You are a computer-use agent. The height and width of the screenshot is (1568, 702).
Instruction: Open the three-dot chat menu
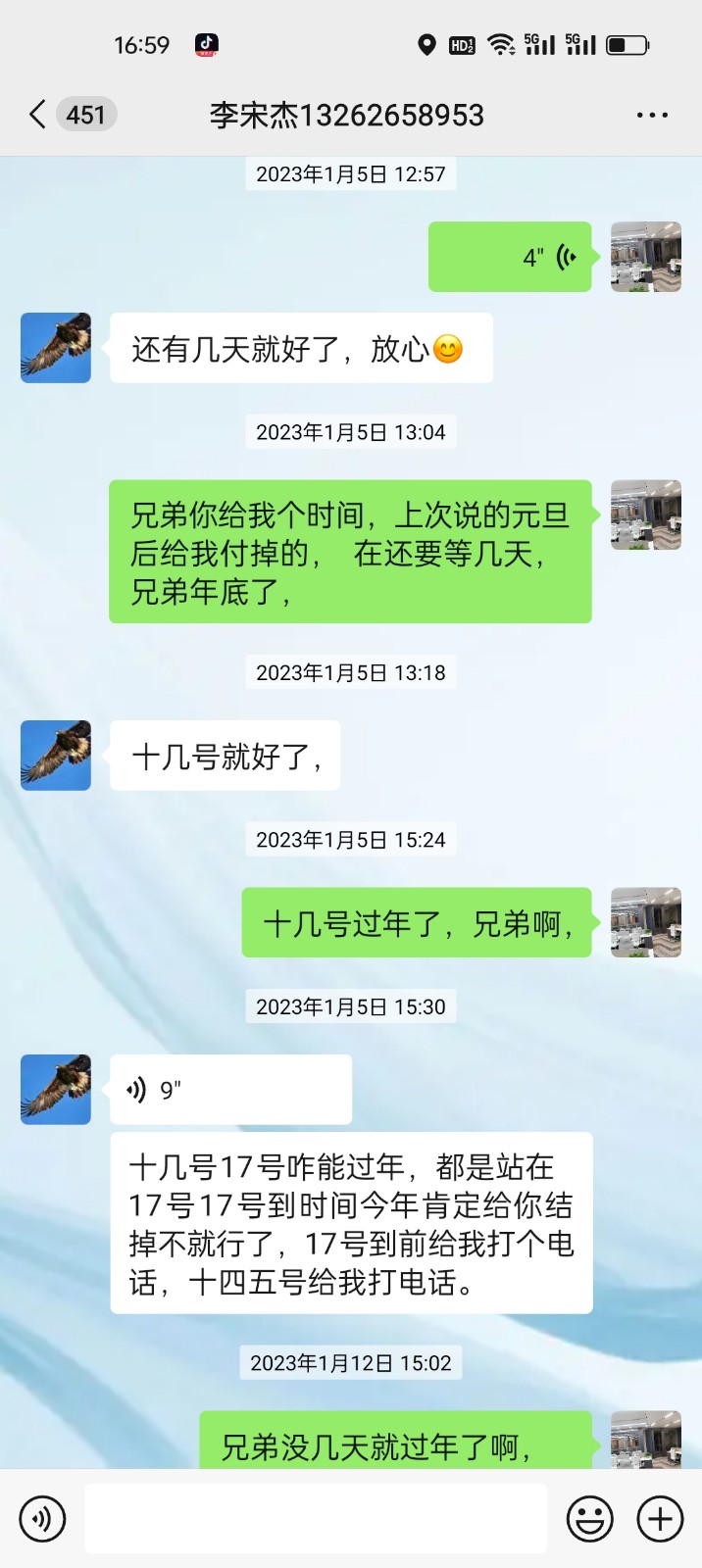[652, 115]
